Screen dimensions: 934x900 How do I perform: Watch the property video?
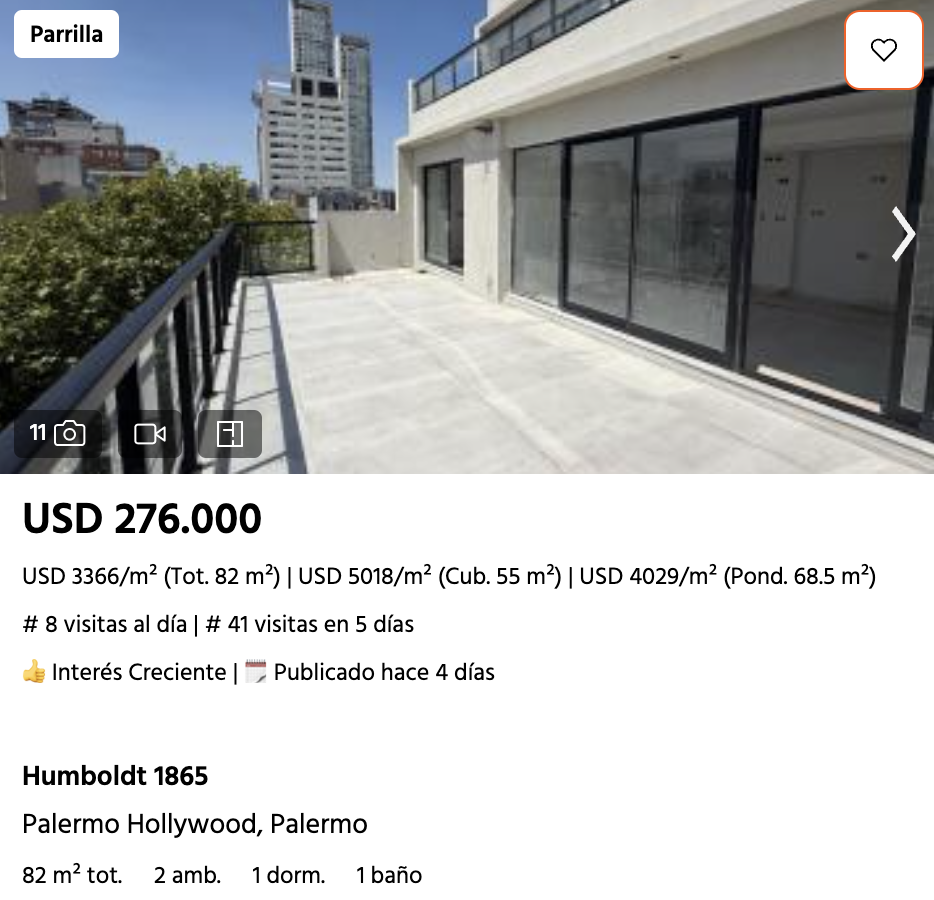[x=150, y=433]
